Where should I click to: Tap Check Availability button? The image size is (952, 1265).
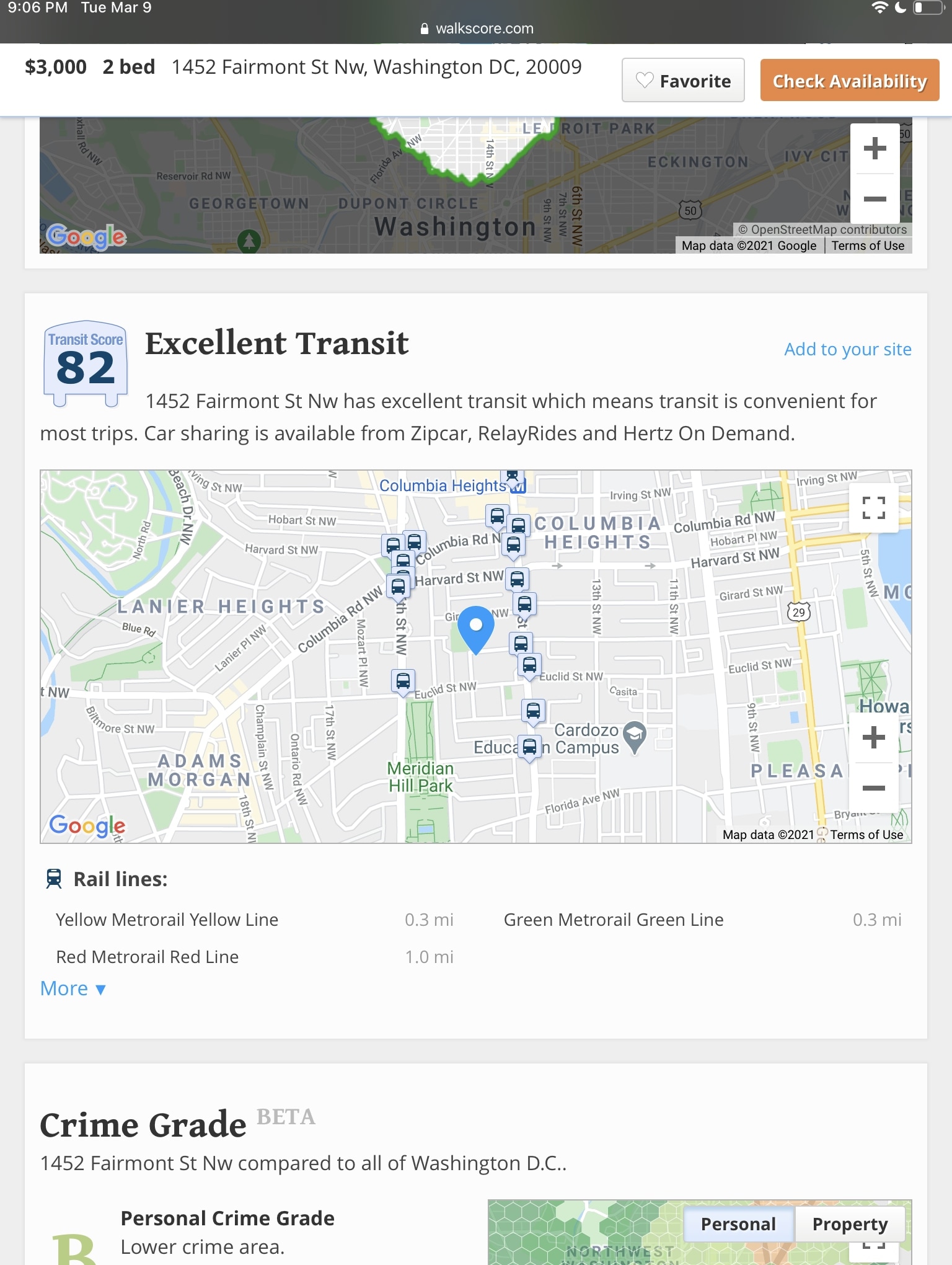click(849, 81)
